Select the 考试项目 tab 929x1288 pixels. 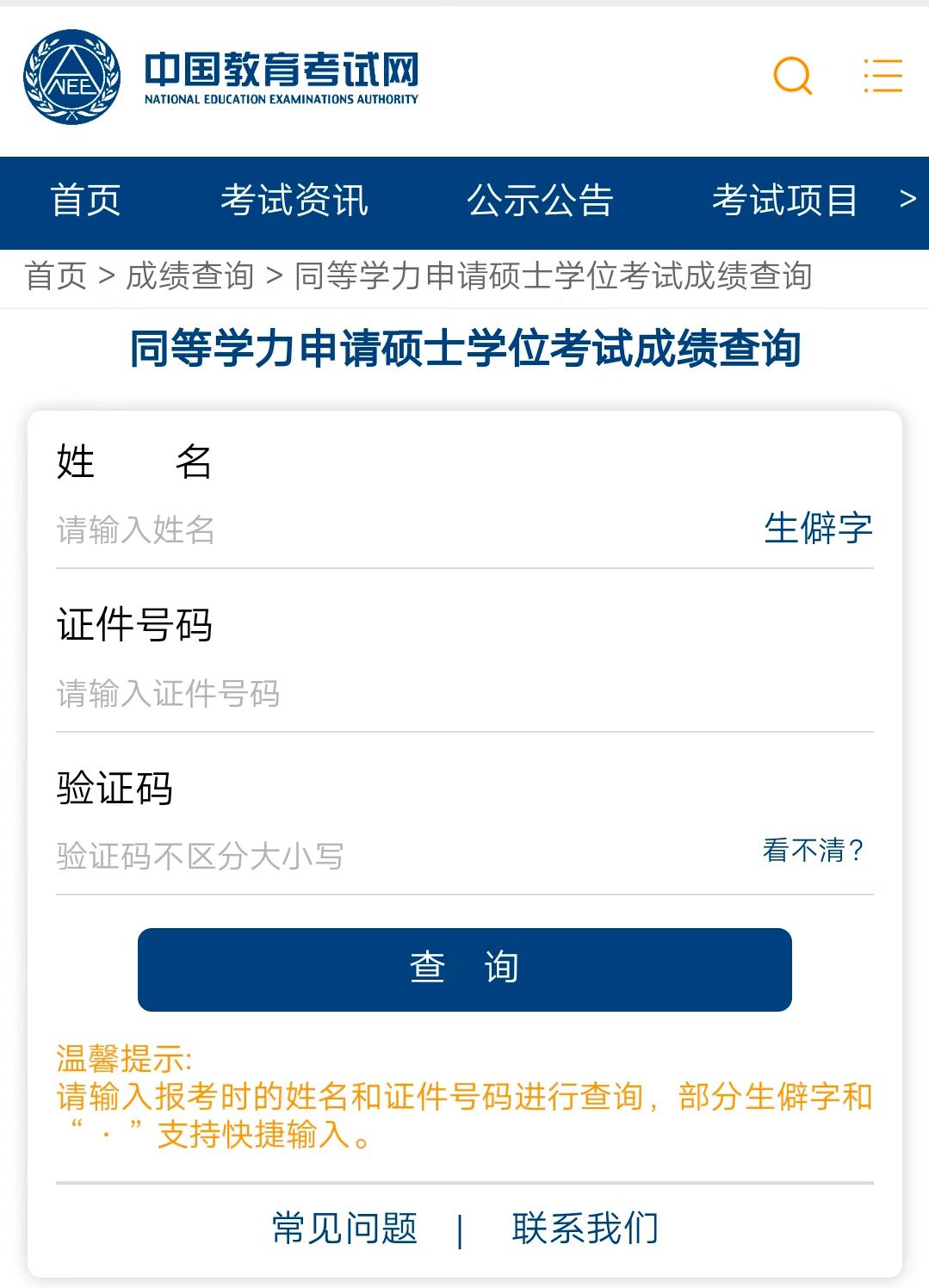[784, 201]
